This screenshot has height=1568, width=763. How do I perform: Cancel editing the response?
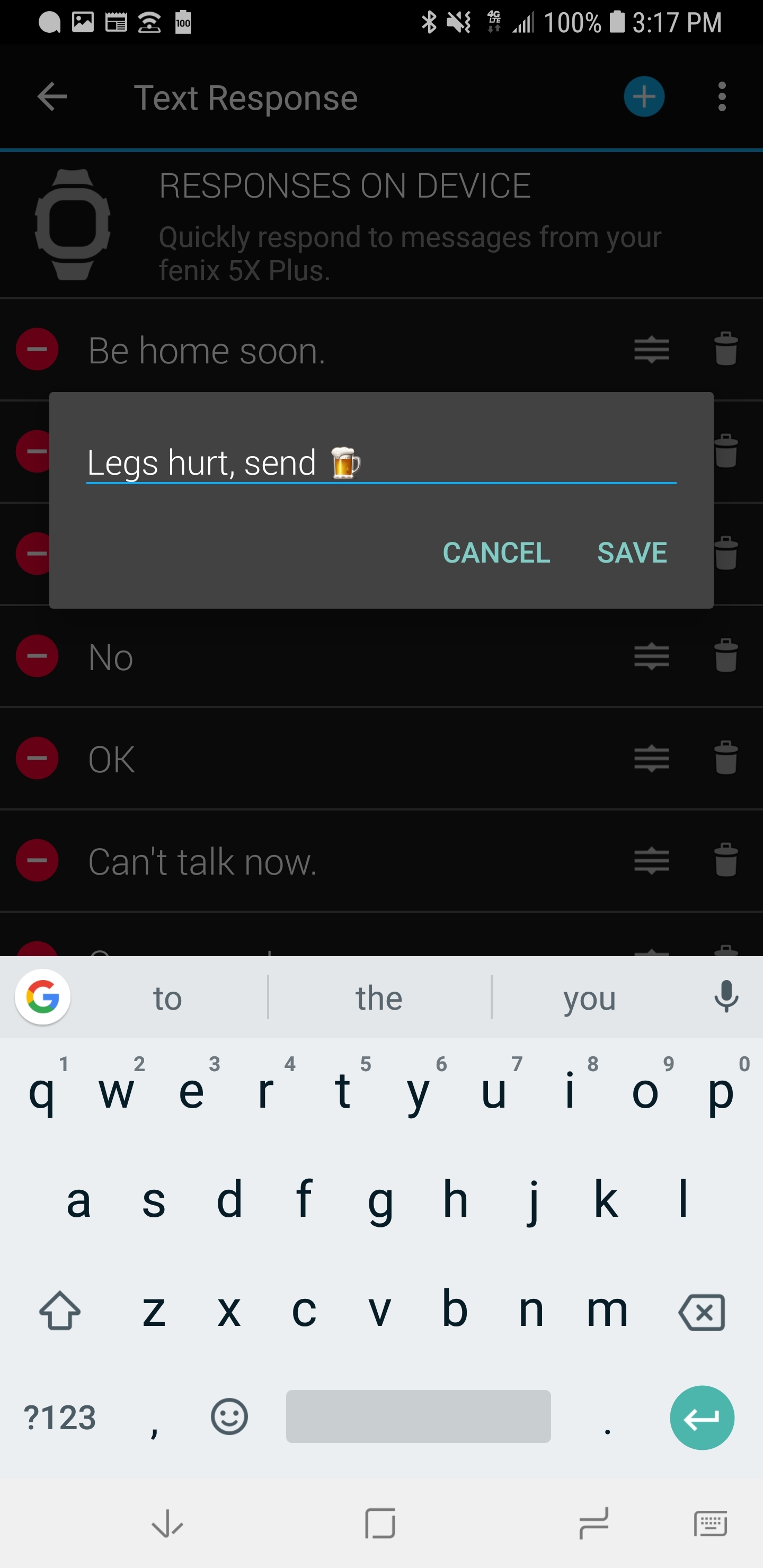coord(496,552)
